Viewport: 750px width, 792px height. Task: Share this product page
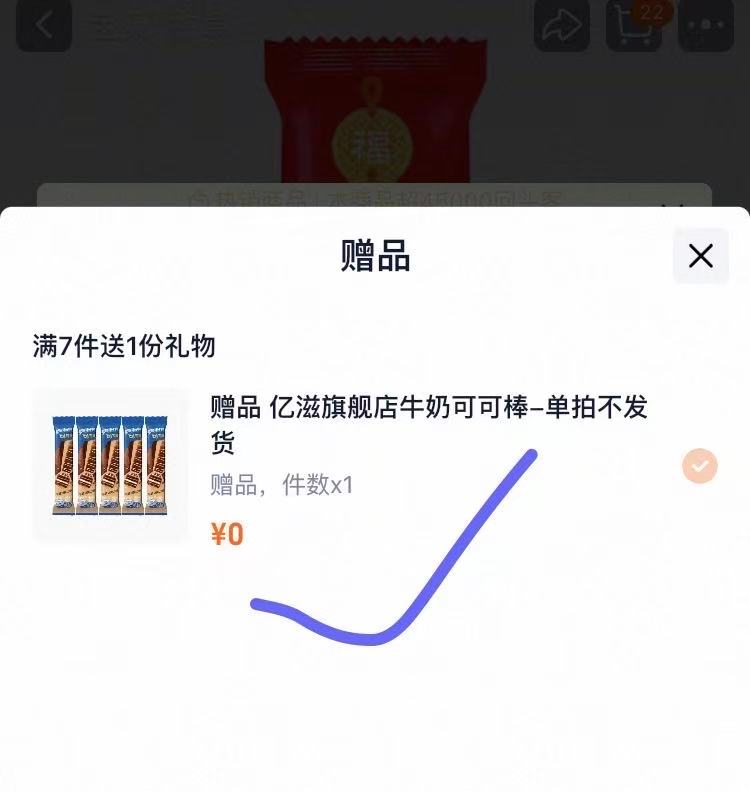[562, 26]
